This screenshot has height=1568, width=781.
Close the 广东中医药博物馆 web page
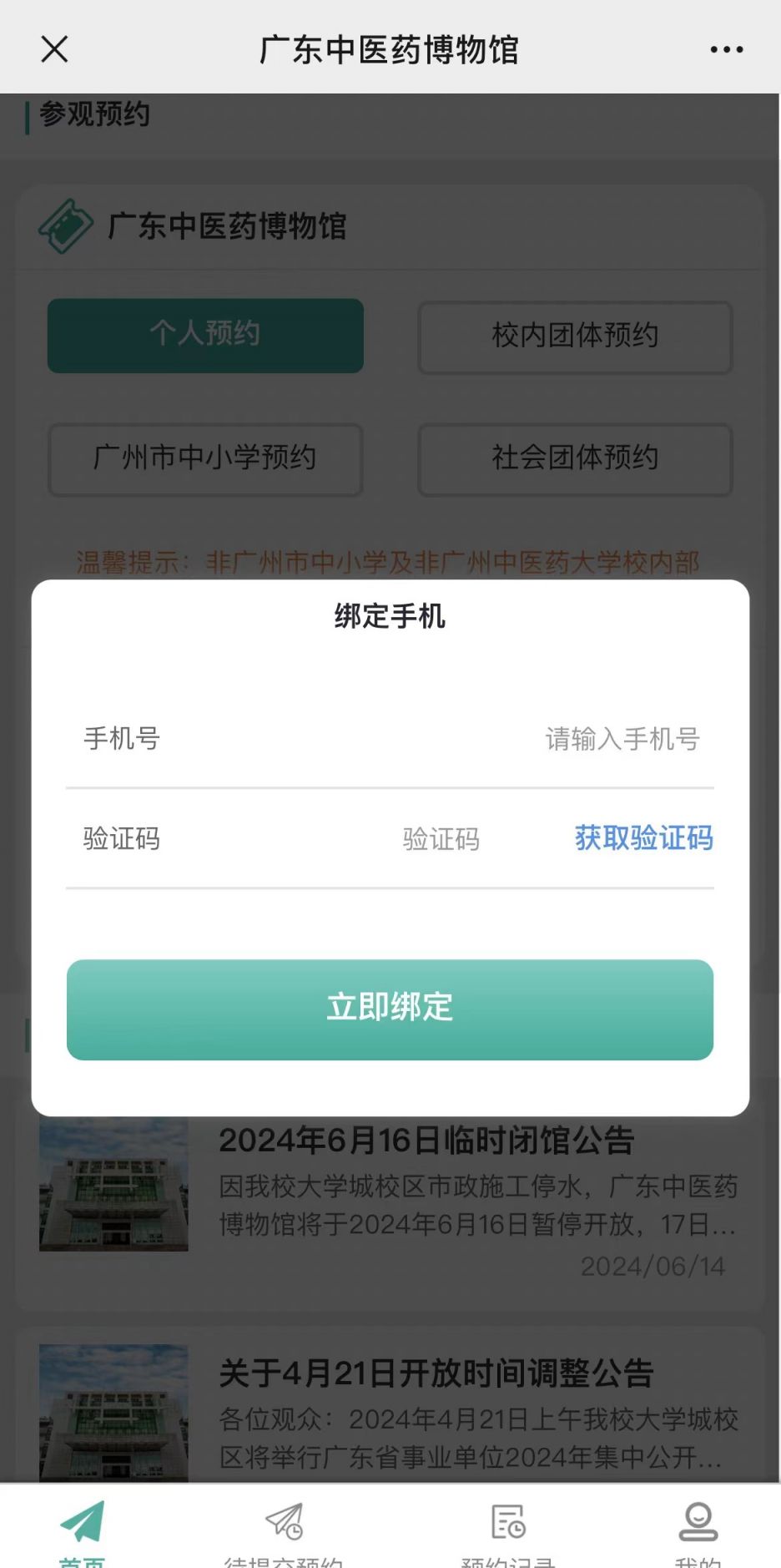pos(55,49)
